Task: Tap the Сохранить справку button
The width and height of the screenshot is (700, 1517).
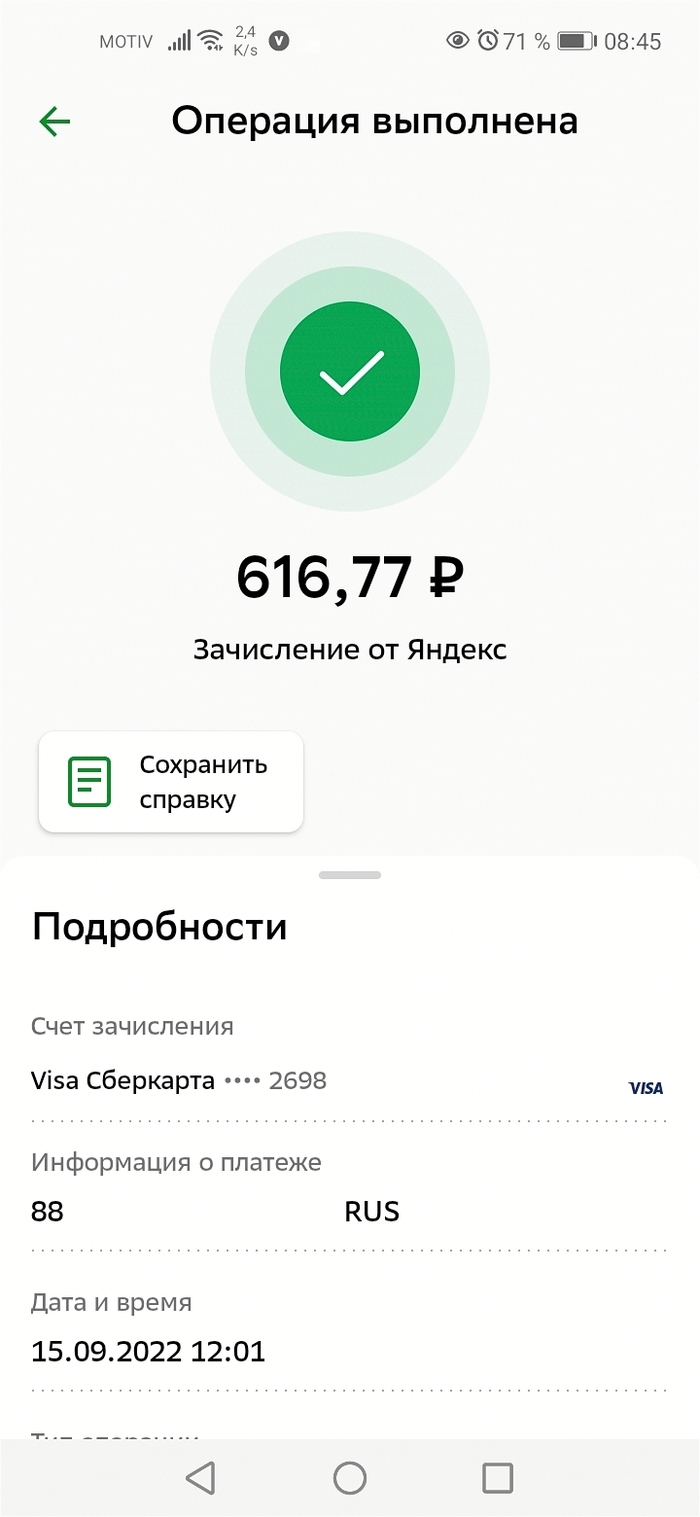Action: pyautogui.click(x=171, y=782)
